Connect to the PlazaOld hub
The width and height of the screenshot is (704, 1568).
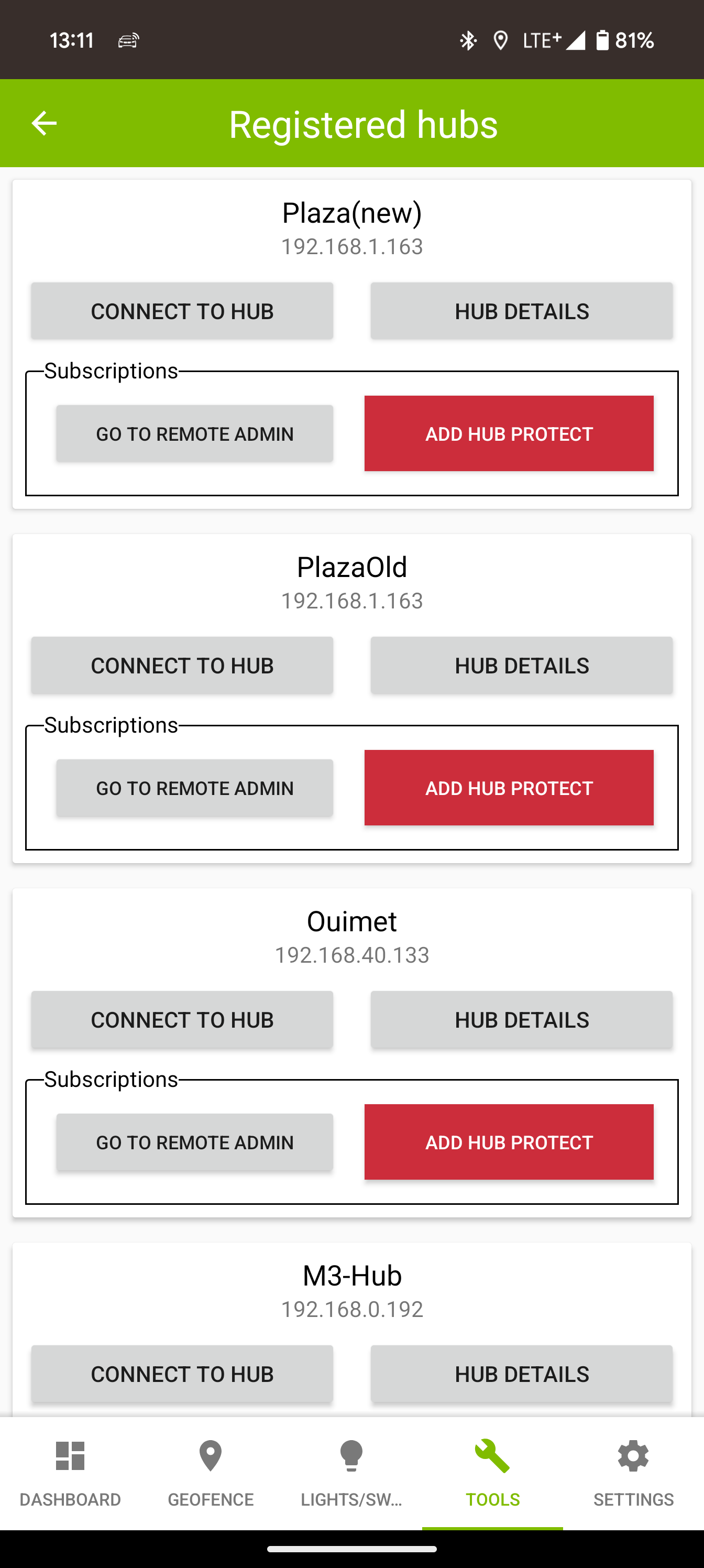click(x=182, y=666)
